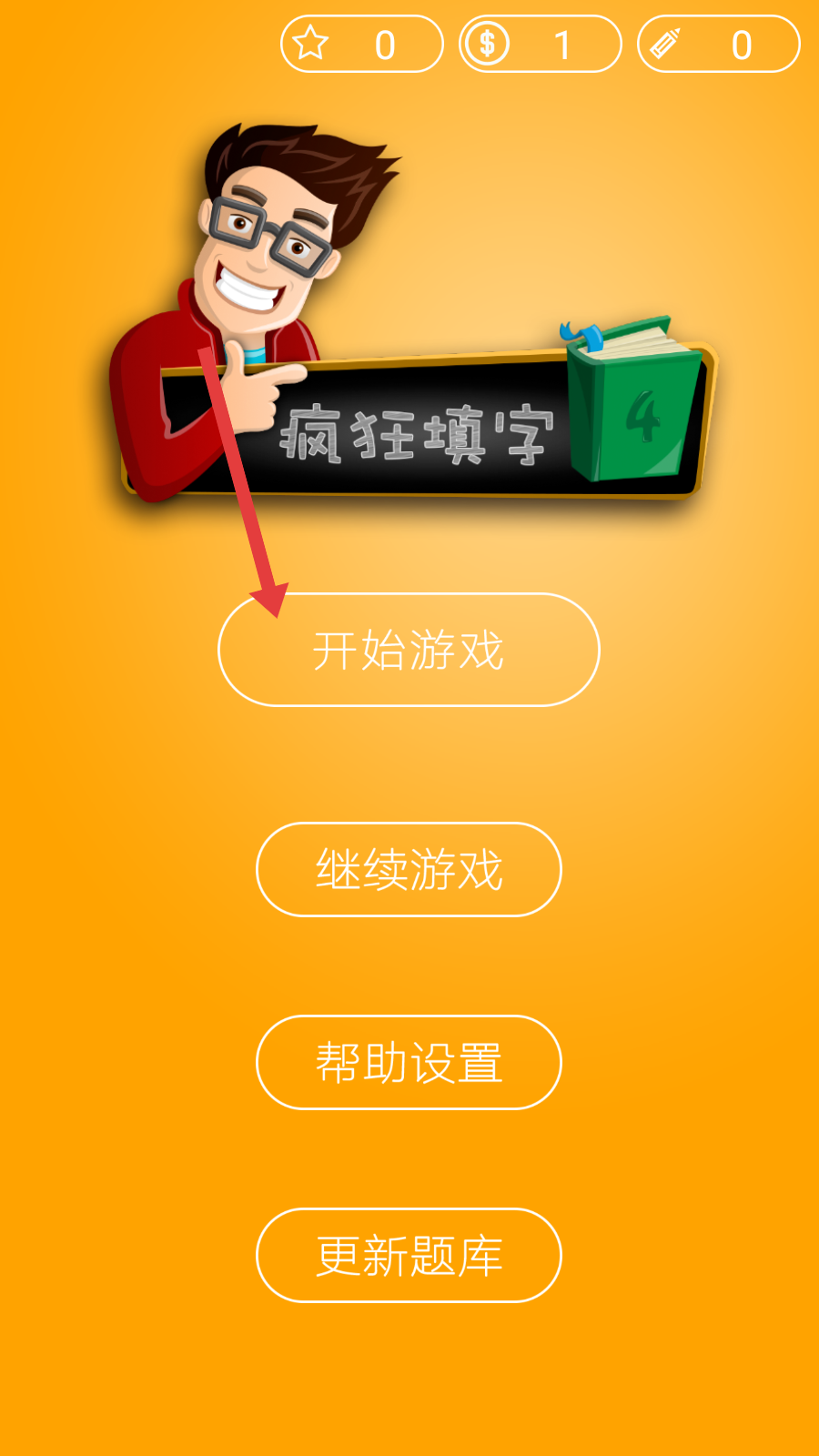
Task: Select the 开始游戏 text label
Action: tap(409, 651)
